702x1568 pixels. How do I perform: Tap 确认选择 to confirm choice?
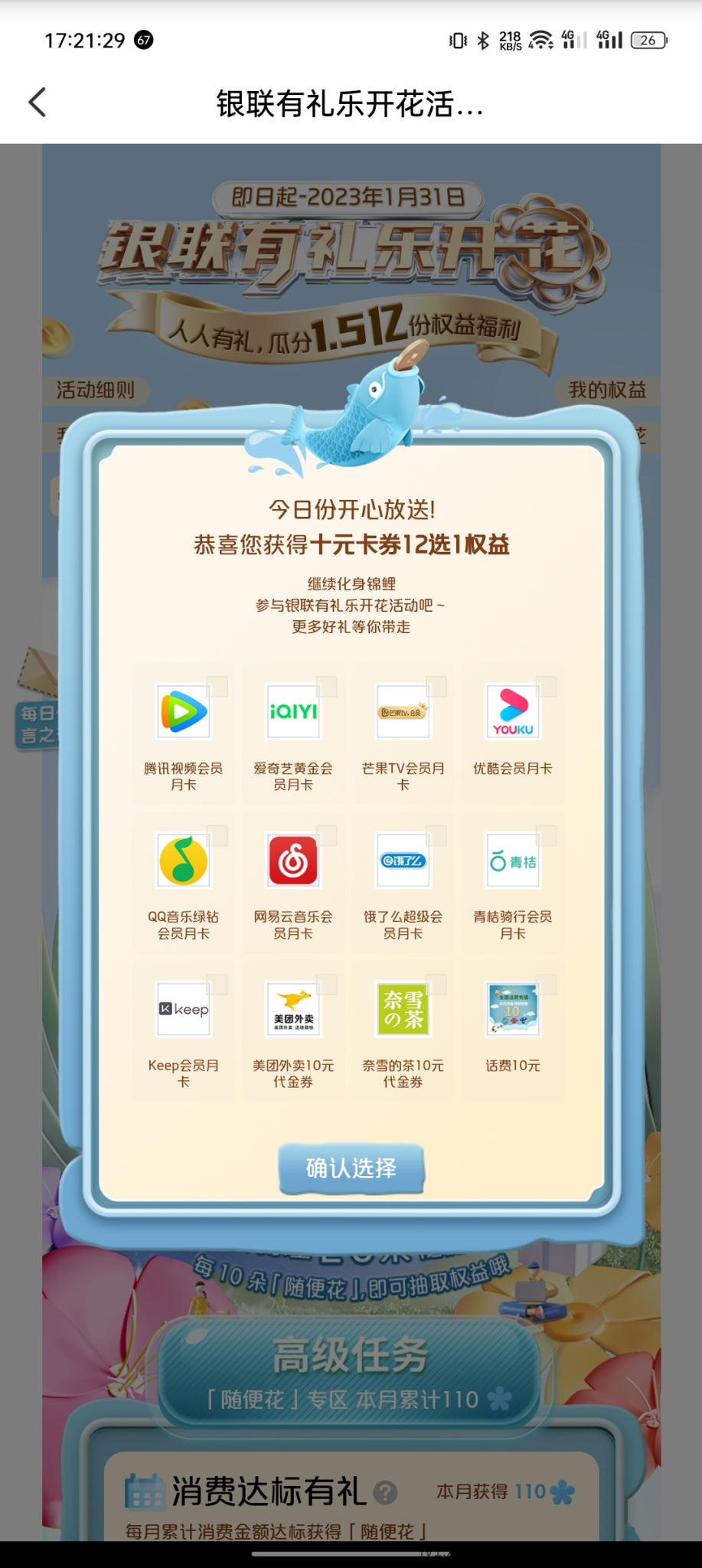[351, 1168]
